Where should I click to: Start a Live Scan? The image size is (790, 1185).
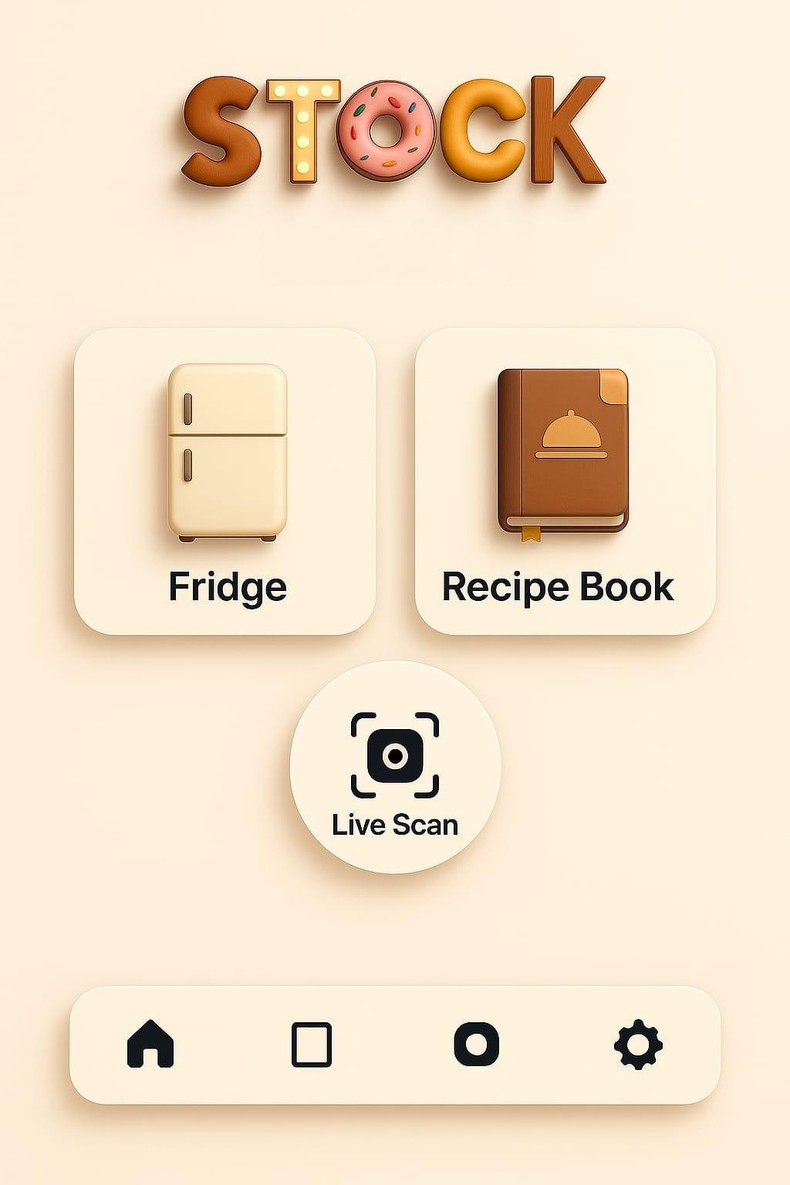click(x=395, y=767)
